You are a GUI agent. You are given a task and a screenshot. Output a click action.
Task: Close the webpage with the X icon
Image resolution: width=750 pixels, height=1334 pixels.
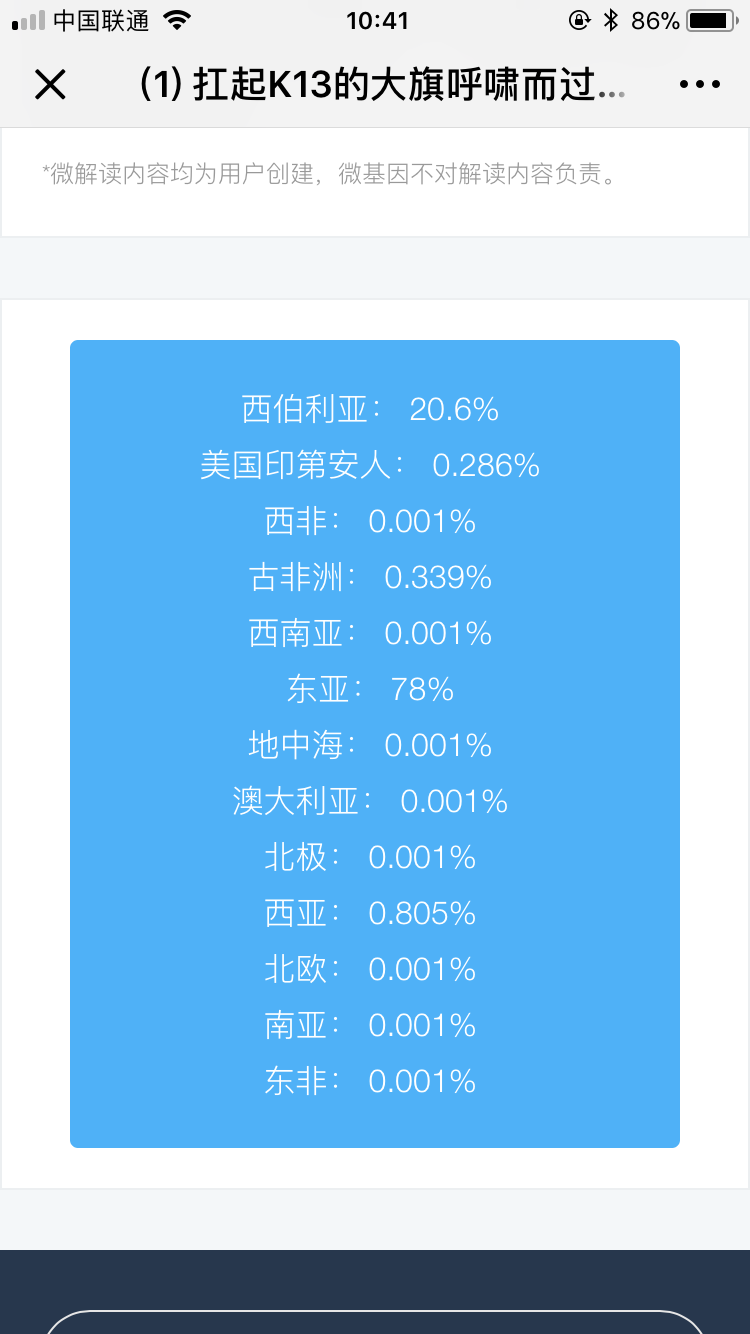[50, 85]
